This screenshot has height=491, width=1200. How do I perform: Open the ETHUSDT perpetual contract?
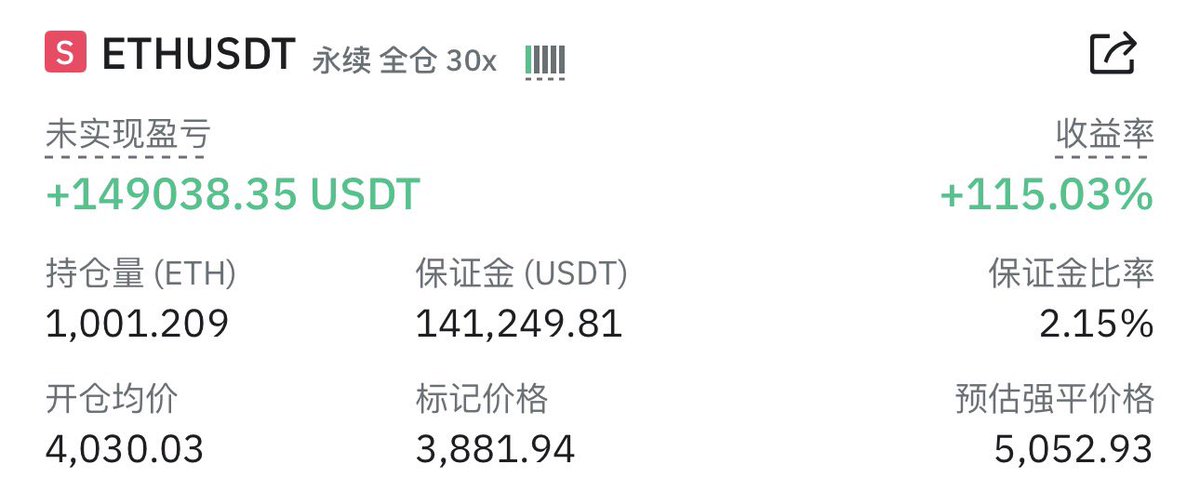click(198, 54)
